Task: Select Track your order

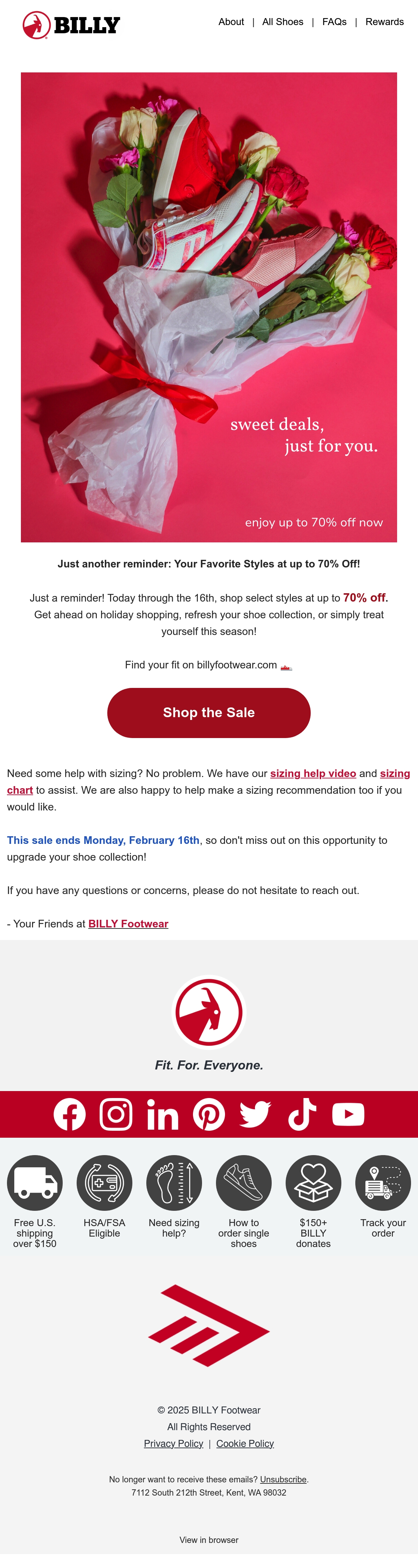Action: point(383,1196)
